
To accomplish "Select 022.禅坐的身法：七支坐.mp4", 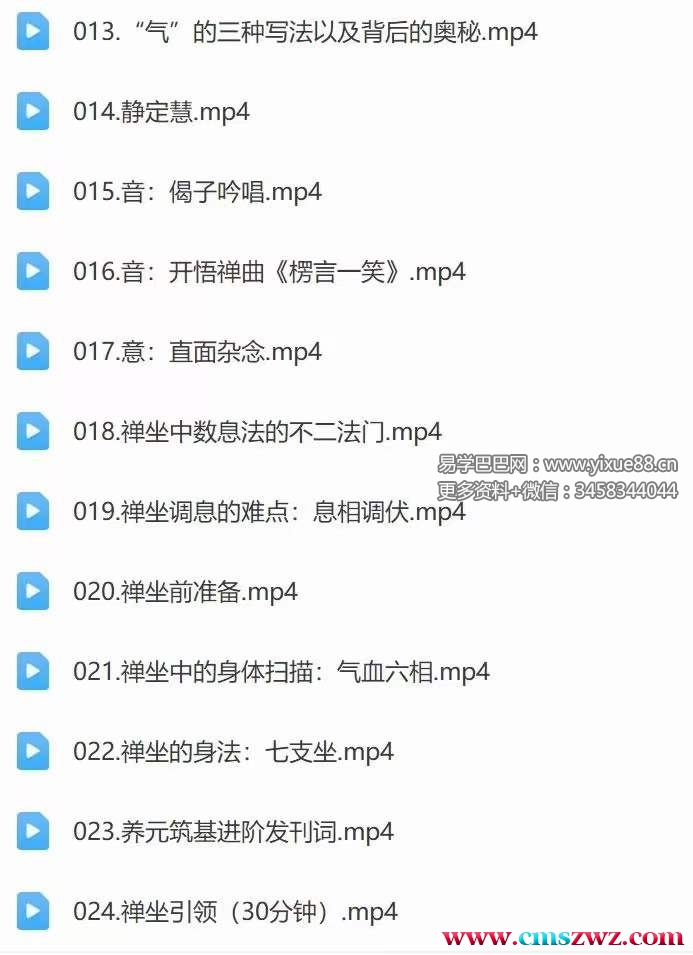I will click(233, 752).
